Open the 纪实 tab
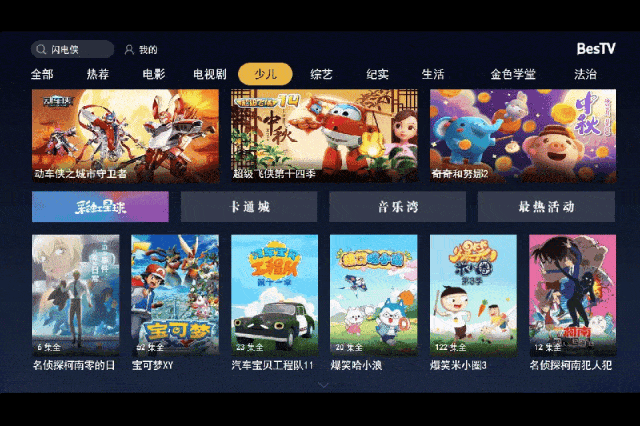Screen dimensions: 640x426 pos(377,74)
